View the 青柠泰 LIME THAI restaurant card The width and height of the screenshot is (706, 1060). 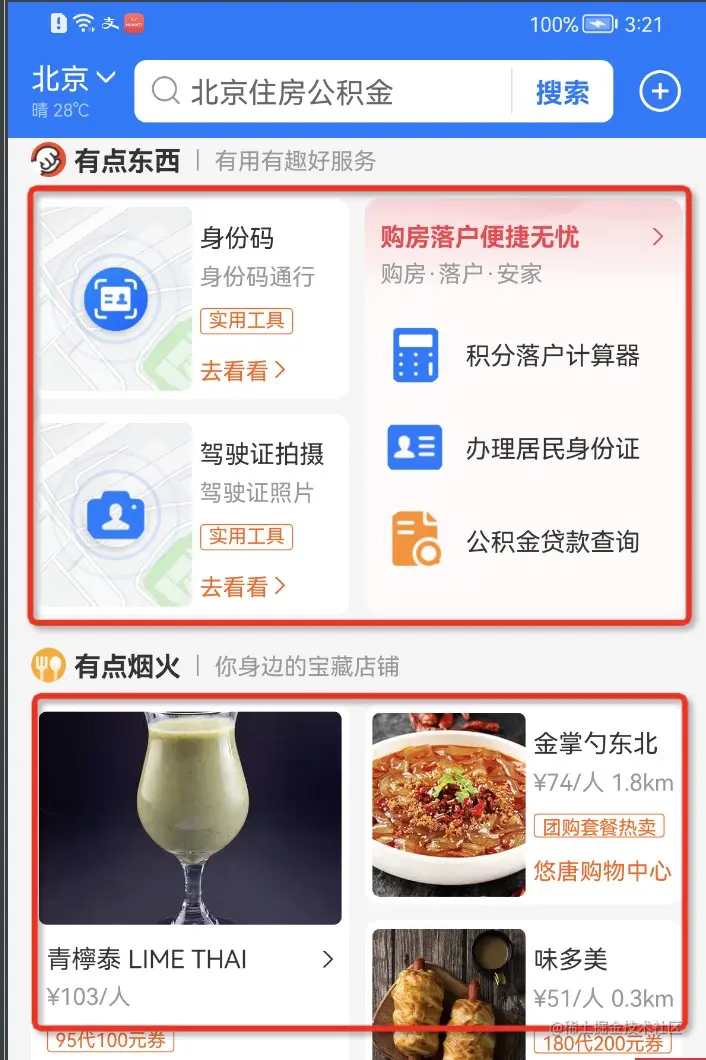pyautogui.click(x=190, y=860)
